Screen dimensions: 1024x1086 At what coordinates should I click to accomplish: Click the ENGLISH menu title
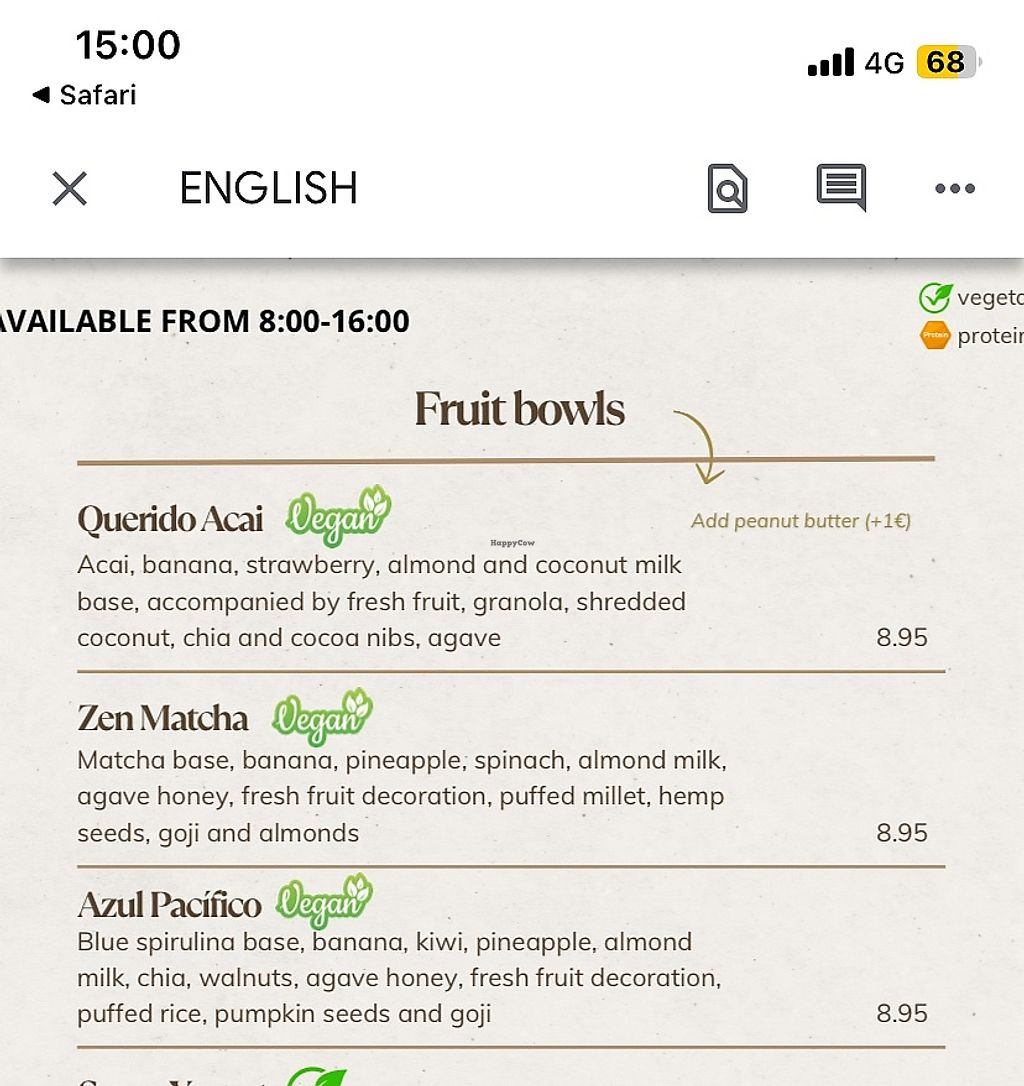(x=268, y=189)
